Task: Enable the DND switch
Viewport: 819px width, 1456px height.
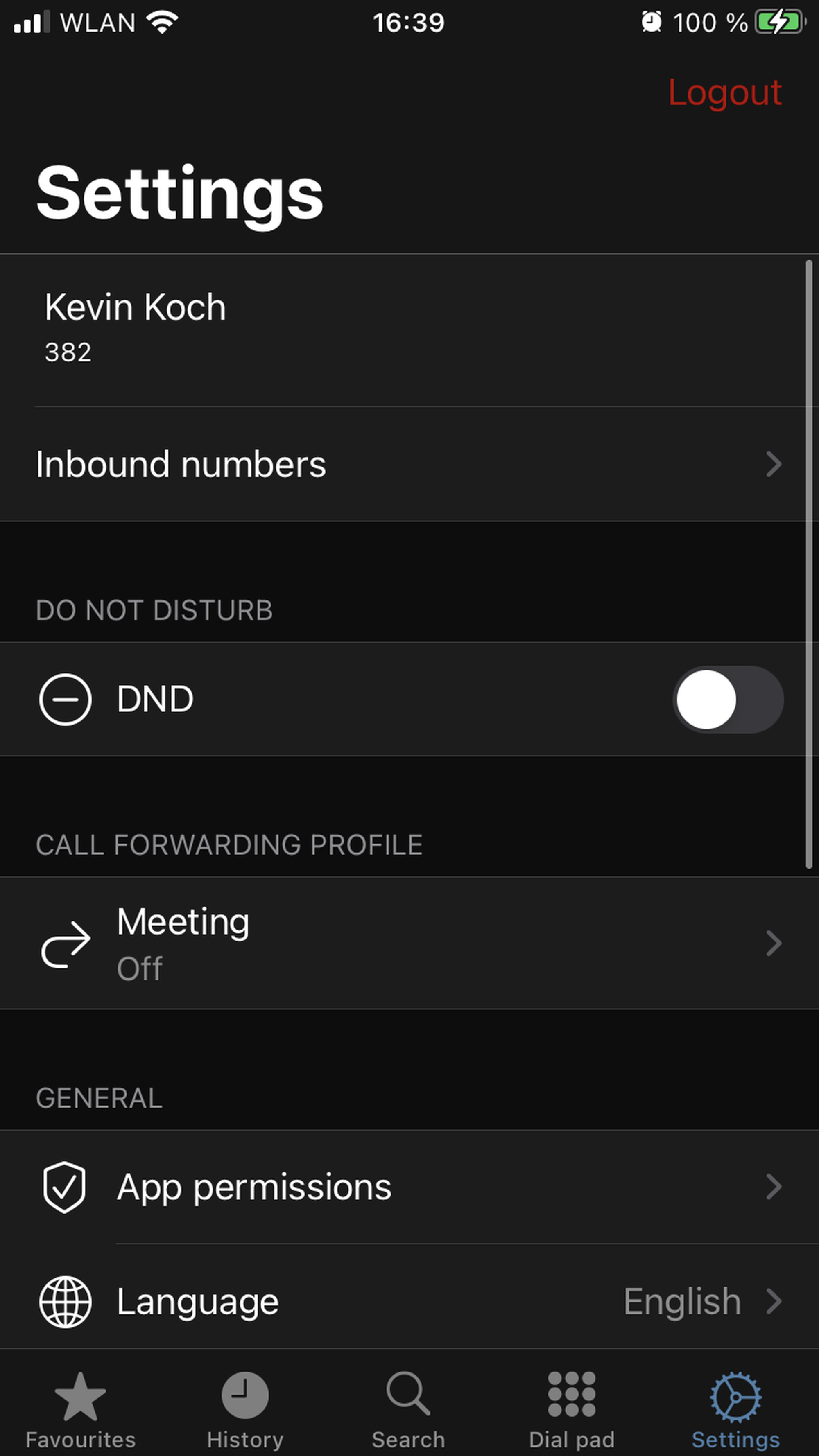Action: pyautogui.click(x=727, y=699)
